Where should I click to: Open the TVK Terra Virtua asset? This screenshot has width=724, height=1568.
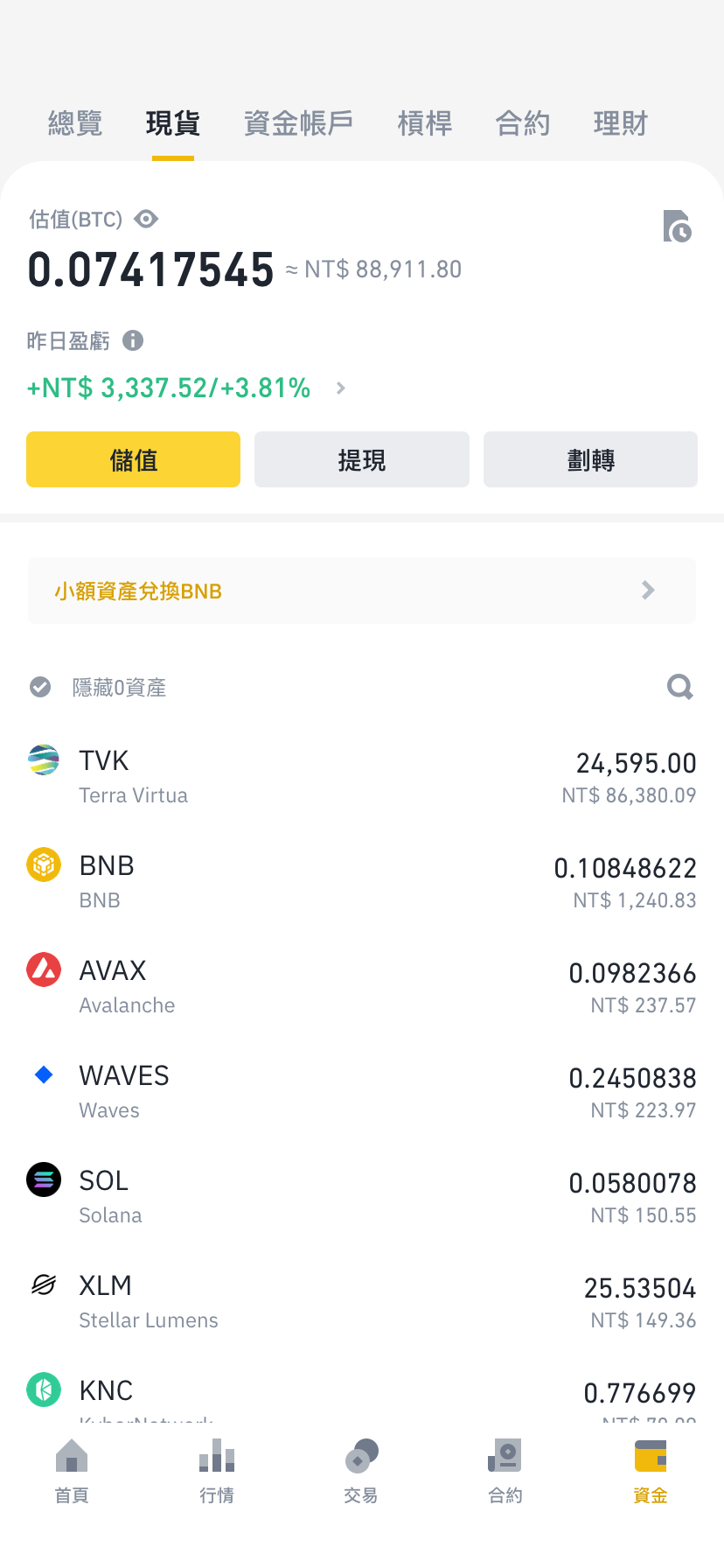pos(362,777)
